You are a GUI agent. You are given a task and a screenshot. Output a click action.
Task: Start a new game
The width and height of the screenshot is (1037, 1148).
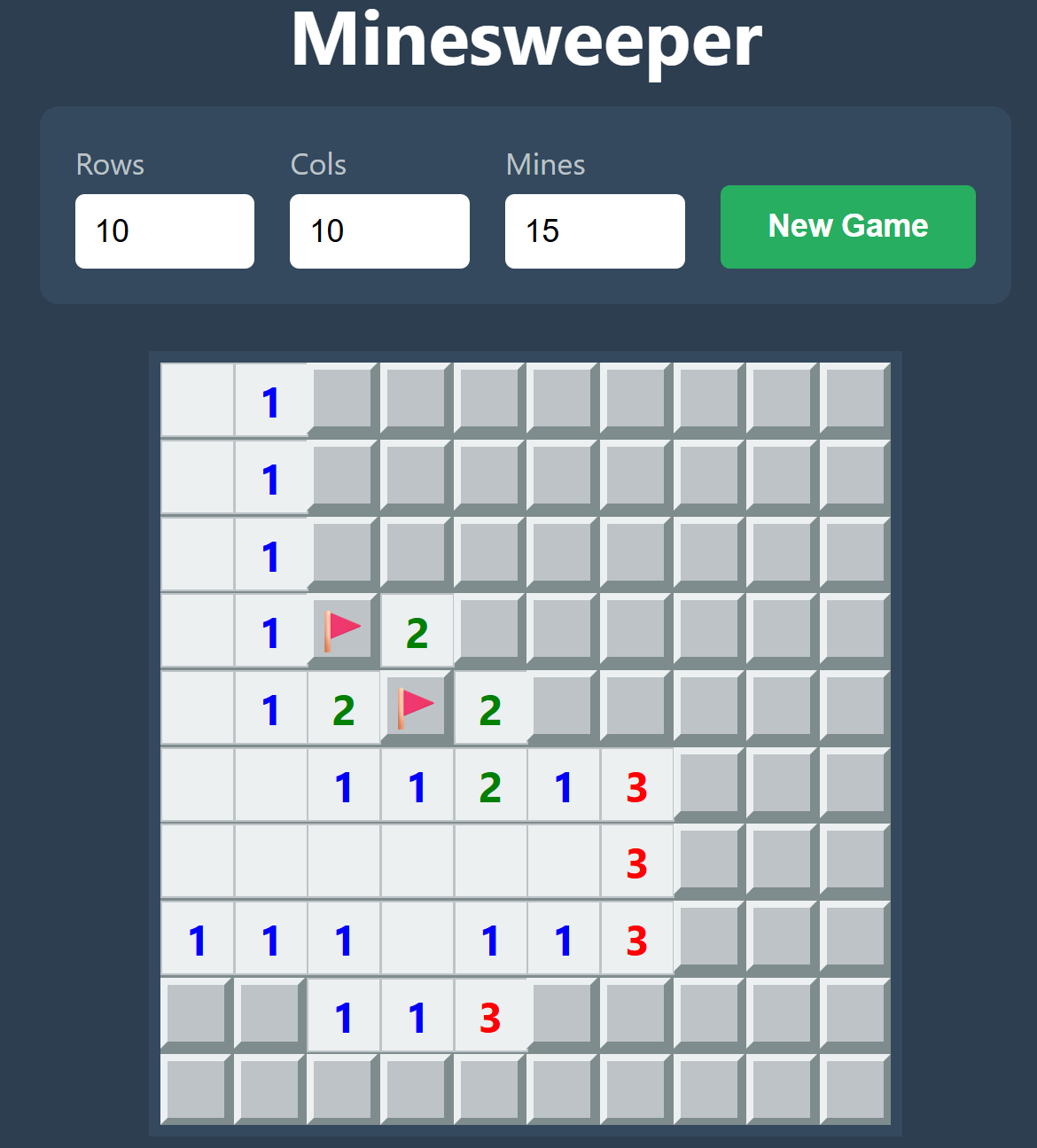847,227
